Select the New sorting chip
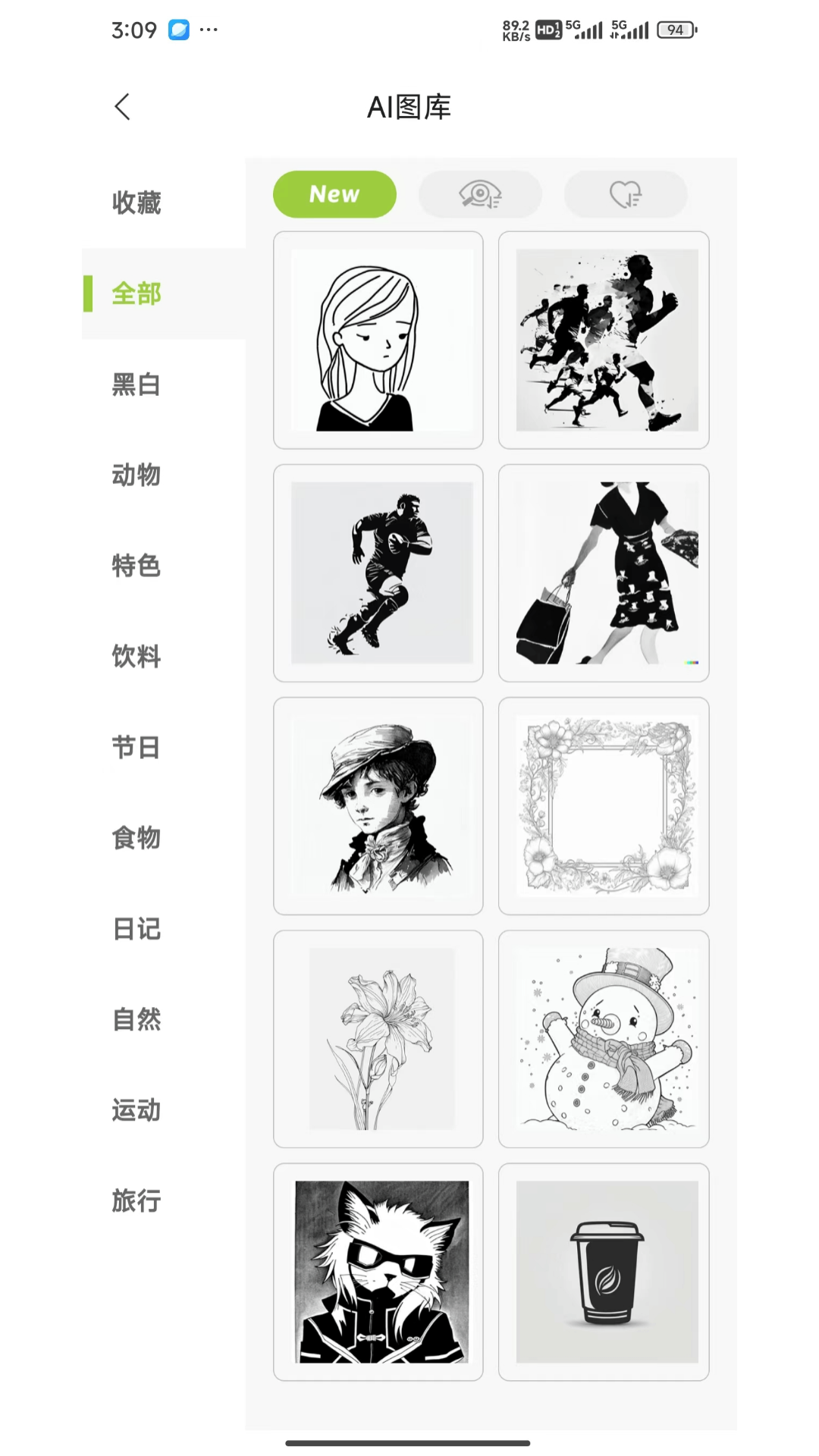This screenshot has height=1456, width=819. click(x=334, y=194)
